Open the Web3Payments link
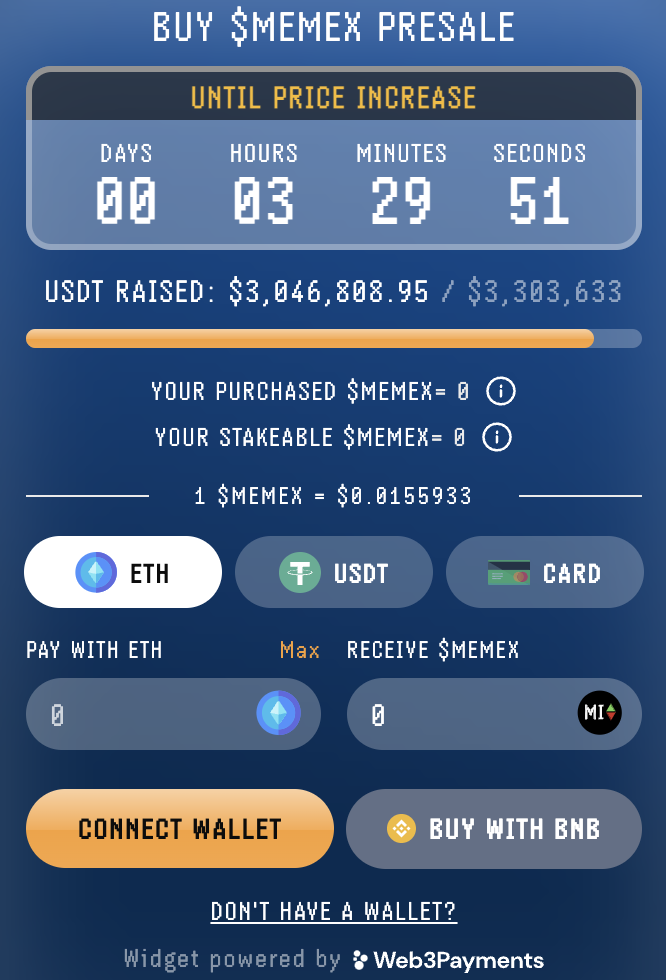Viewport: 666px width, 980px height. [449, 960]
